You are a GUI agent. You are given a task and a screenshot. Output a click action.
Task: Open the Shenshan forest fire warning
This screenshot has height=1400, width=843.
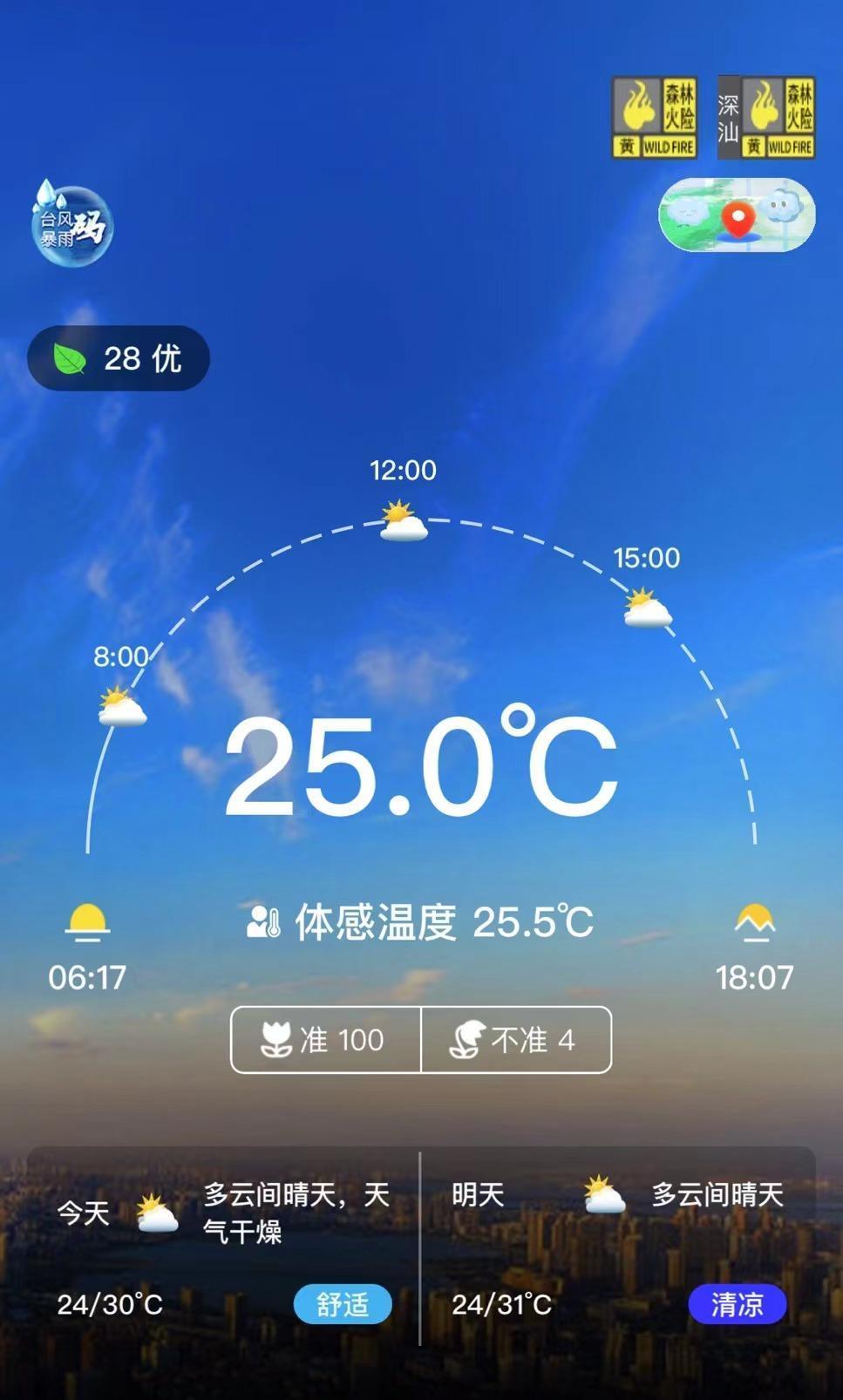tap(765, 118)
